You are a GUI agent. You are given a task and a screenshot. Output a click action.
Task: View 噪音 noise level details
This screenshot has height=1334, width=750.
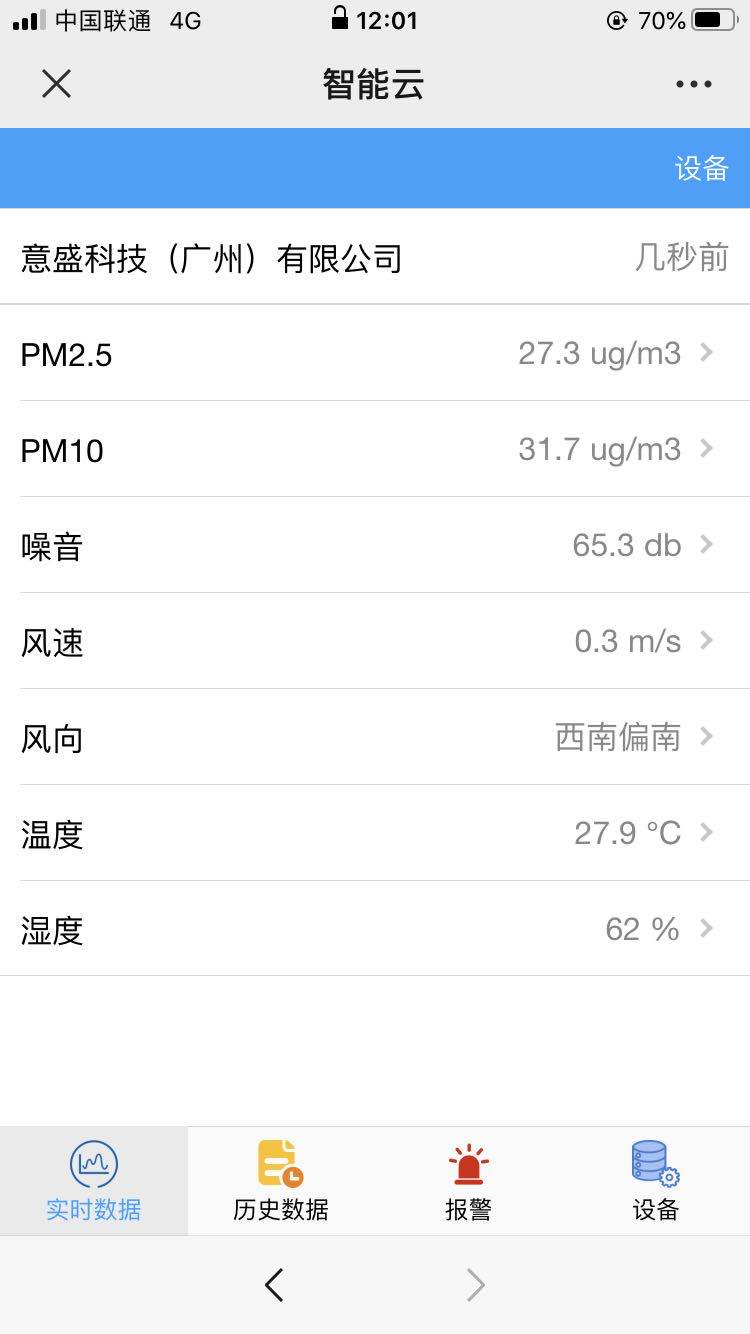click(x=375, y=545)
